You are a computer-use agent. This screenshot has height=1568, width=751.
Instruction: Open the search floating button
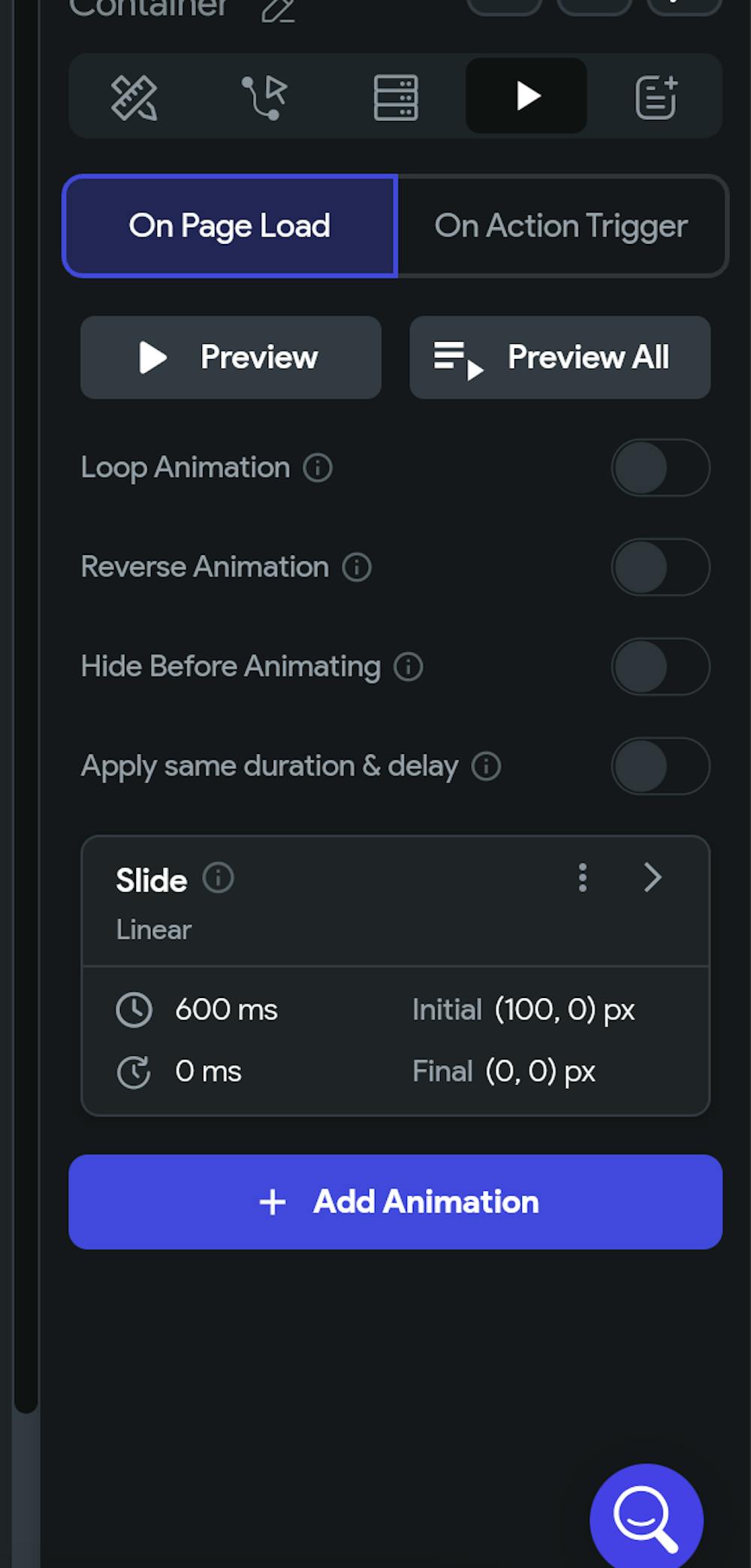[646, 1518]
